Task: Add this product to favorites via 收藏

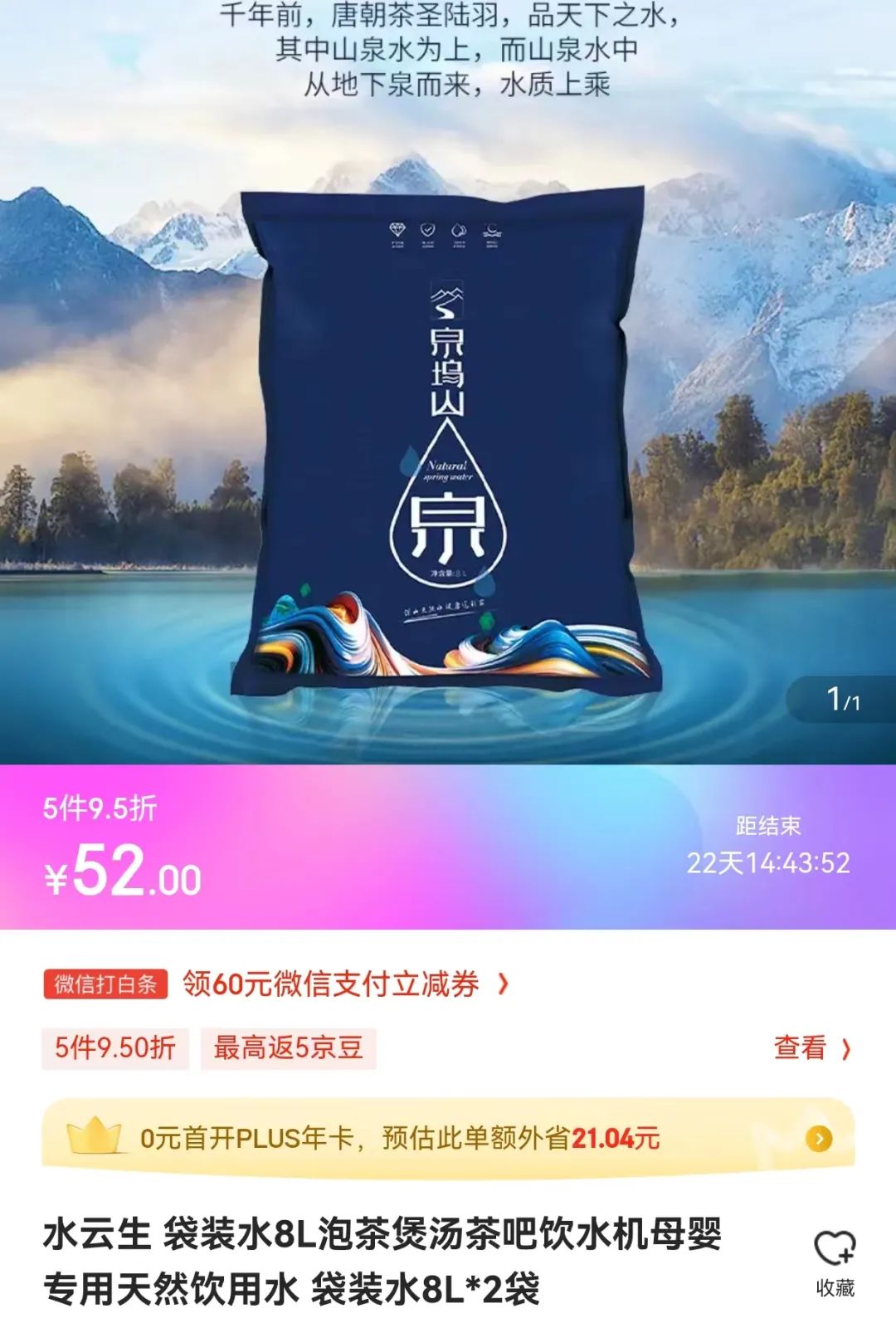Action: pyautogui.click(x=834, y=1262)
